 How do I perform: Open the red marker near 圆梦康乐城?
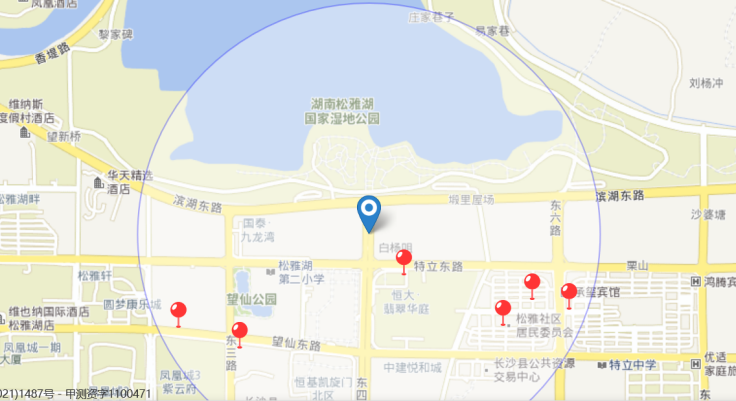(x=179, y=311)
